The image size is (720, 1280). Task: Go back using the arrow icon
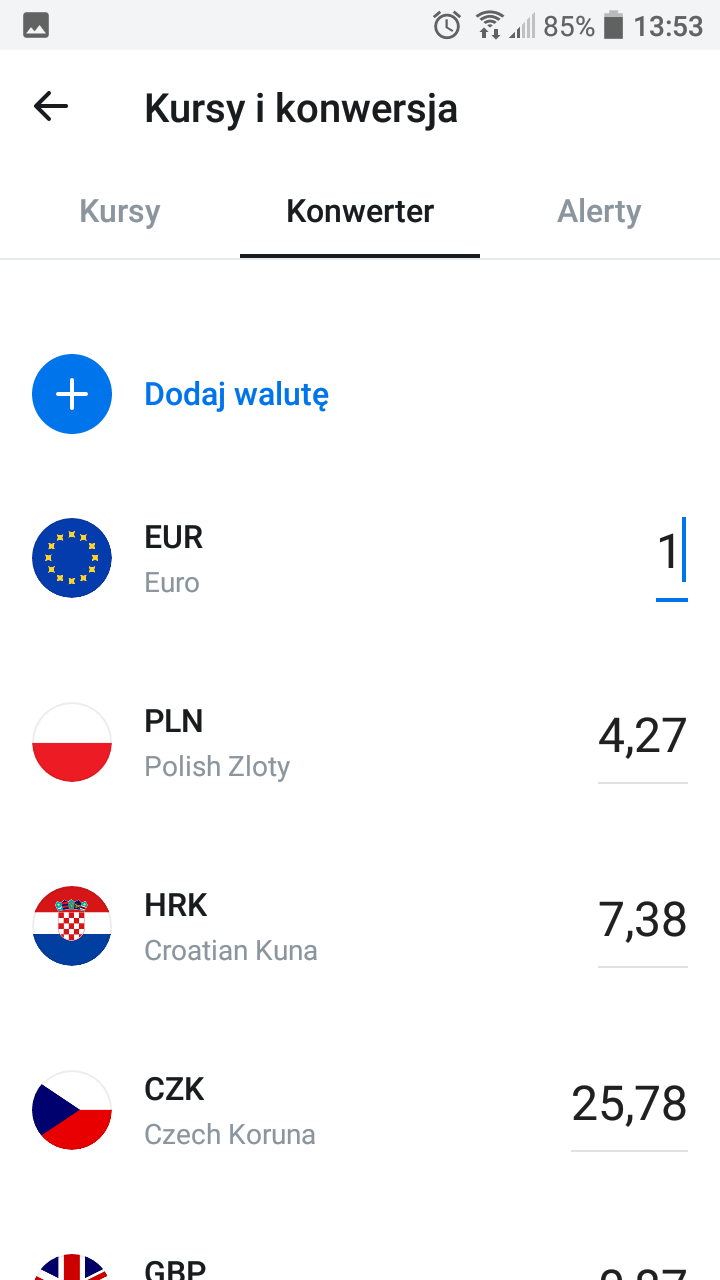(x=50, y=106)
